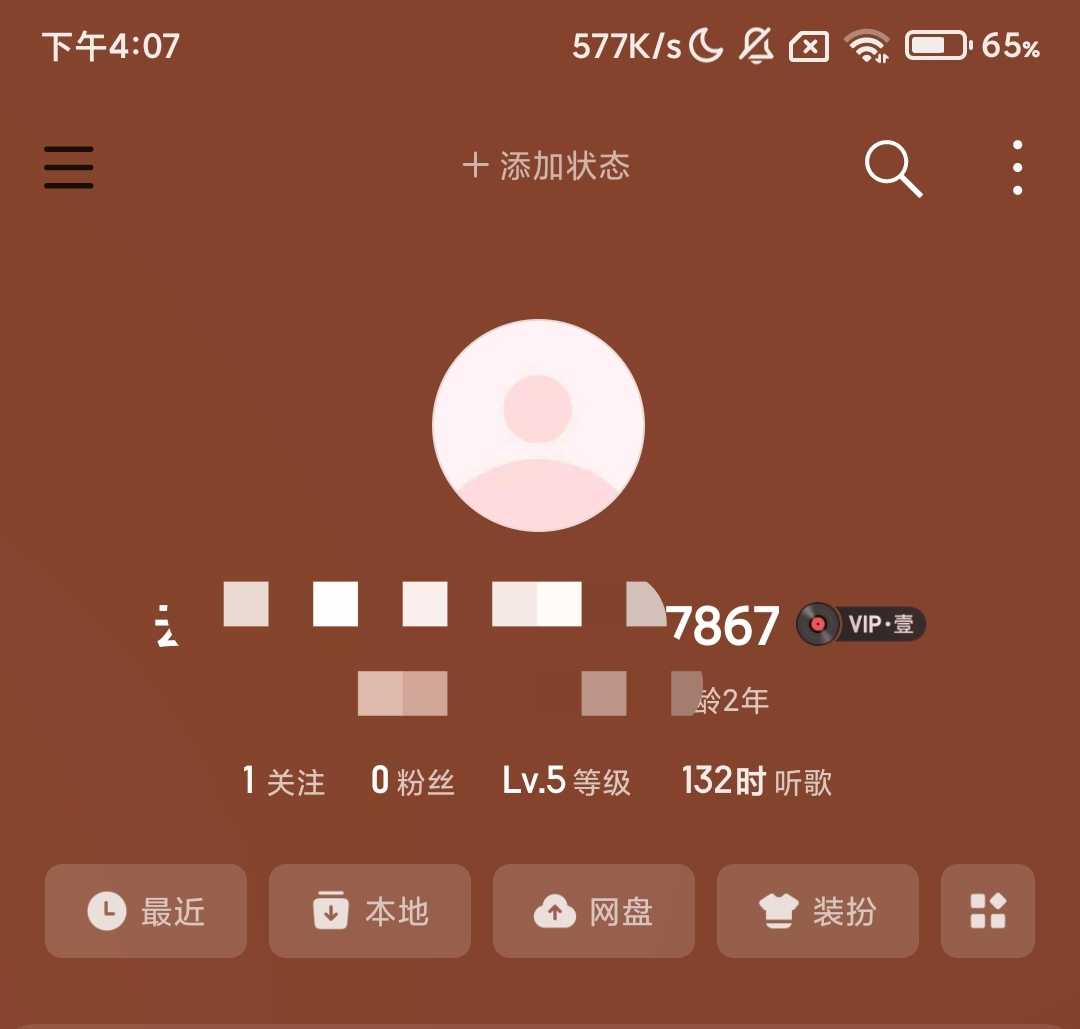Open the profile avatar picture
The image size is (1080, 1029).
point(538,425)
